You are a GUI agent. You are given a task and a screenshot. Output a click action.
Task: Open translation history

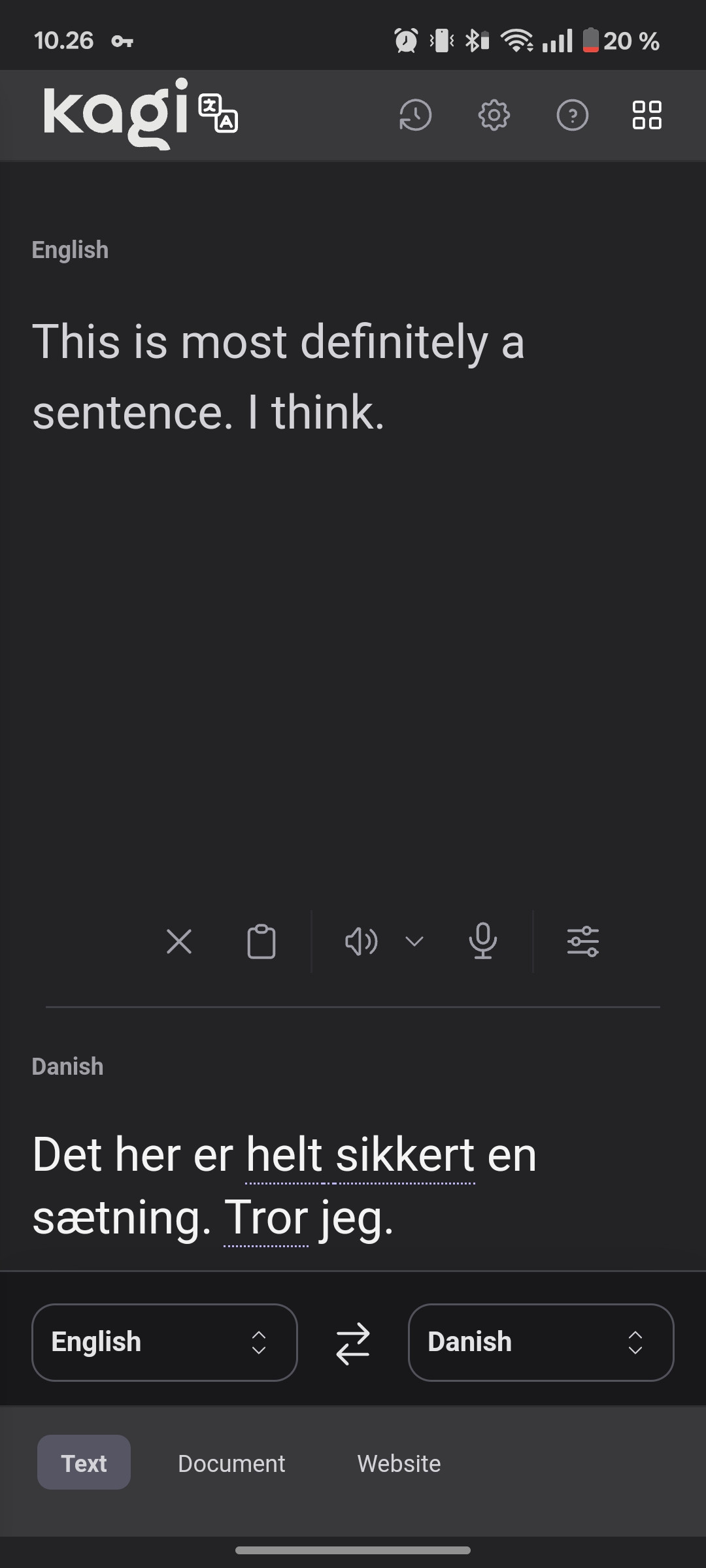pyautogui.click(x=415, y=116)
